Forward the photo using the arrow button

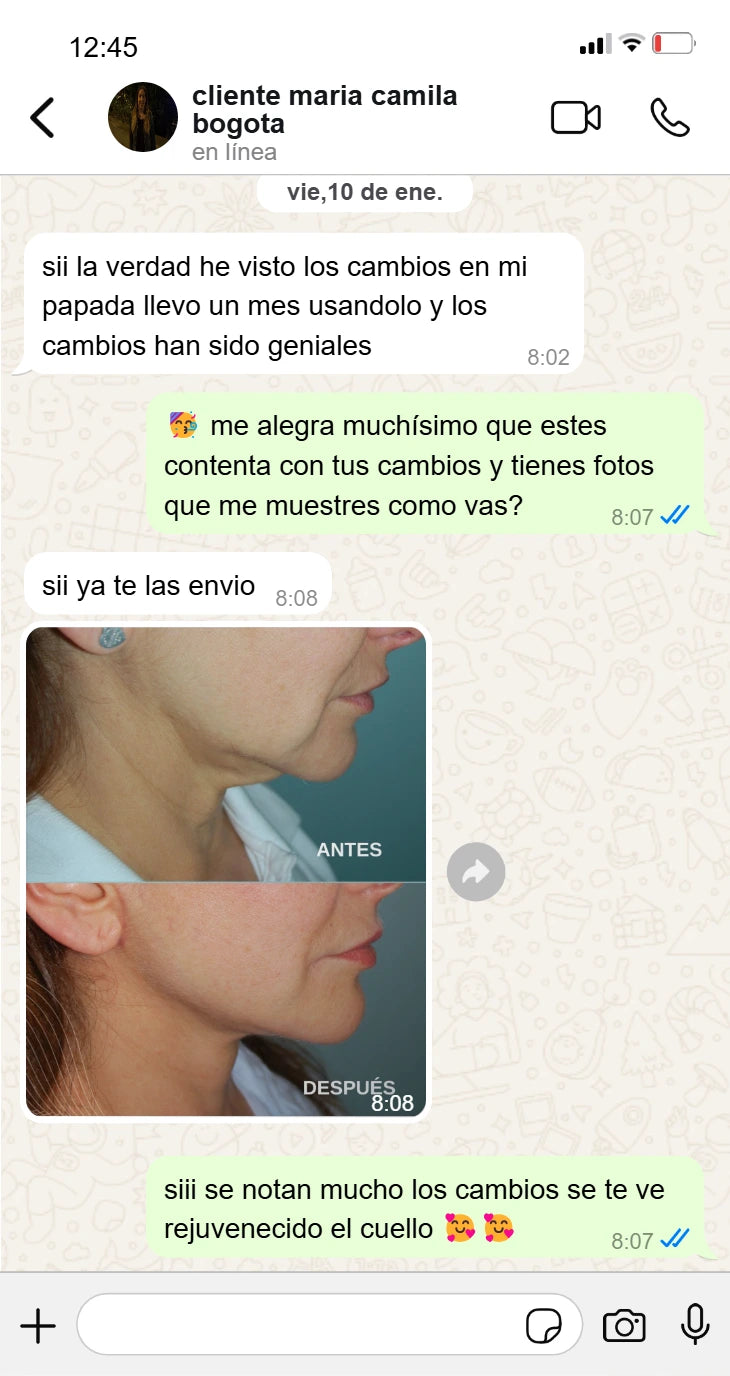[476, 872]
